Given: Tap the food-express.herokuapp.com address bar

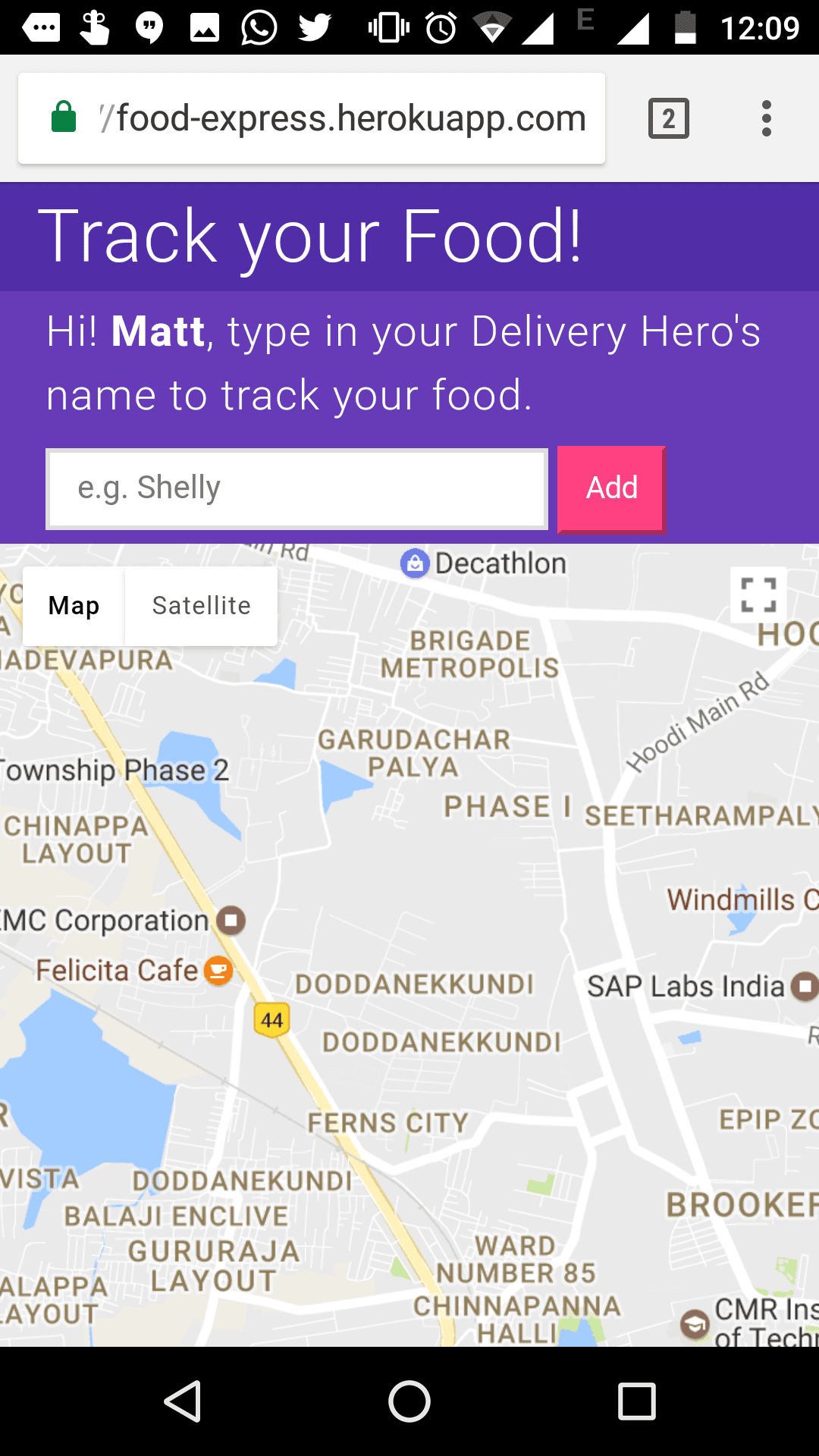Looking at the screenshot, I should (341, 118).
